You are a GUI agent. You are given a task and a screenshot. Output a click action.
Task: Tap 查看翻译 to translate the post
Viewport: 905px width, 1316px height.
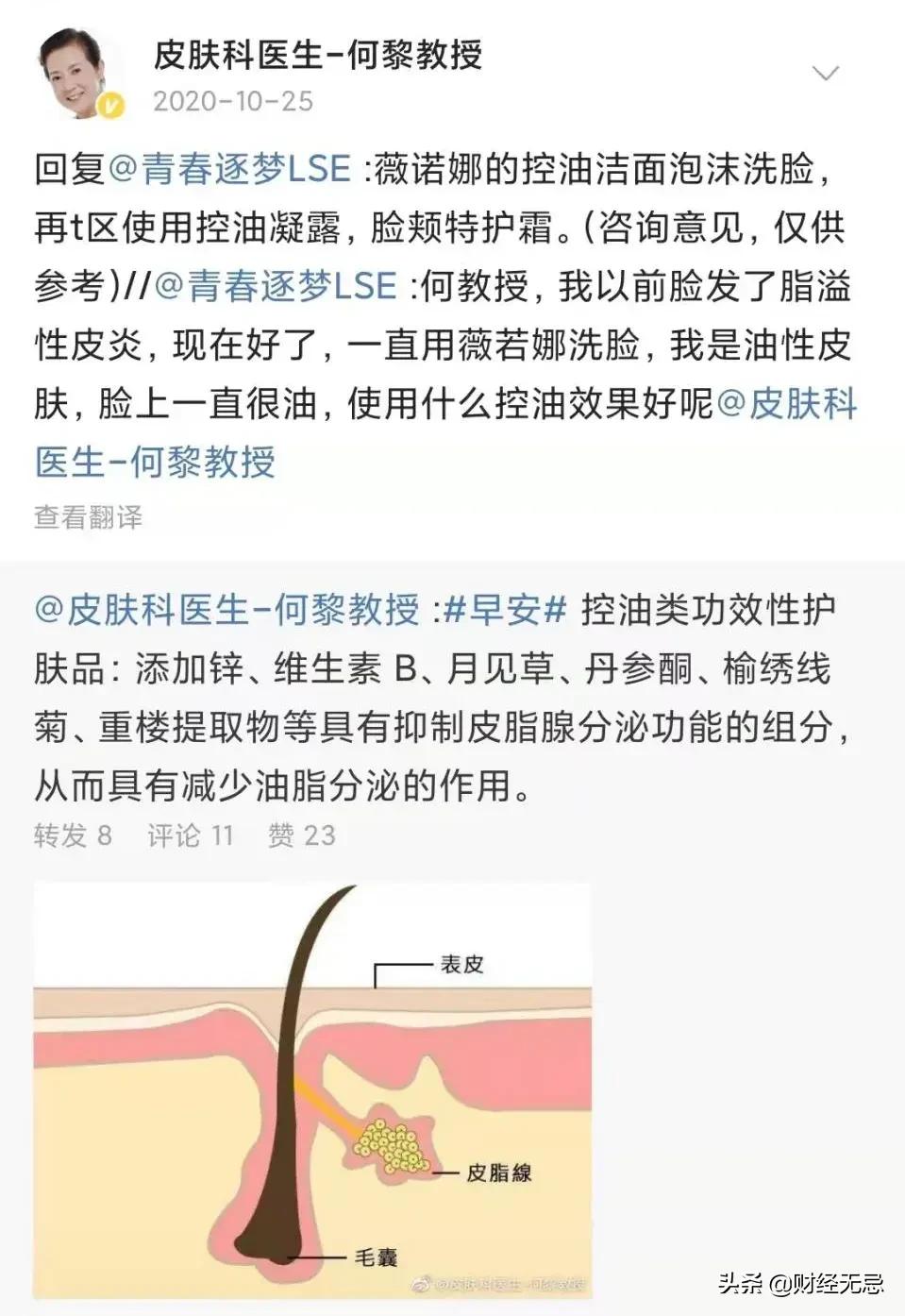[x=89, y=516]
